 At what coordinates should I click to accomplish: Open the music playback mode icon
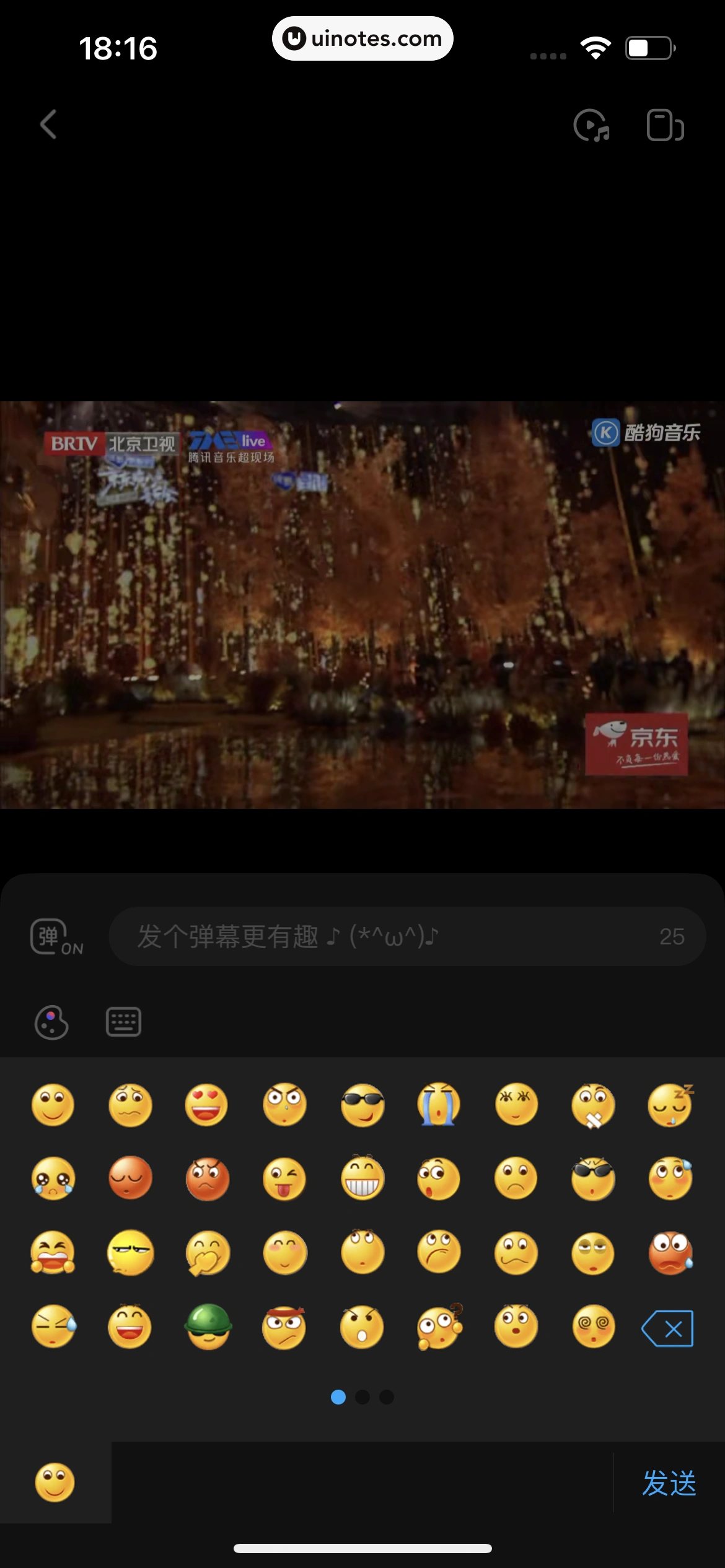click(591, 126)
